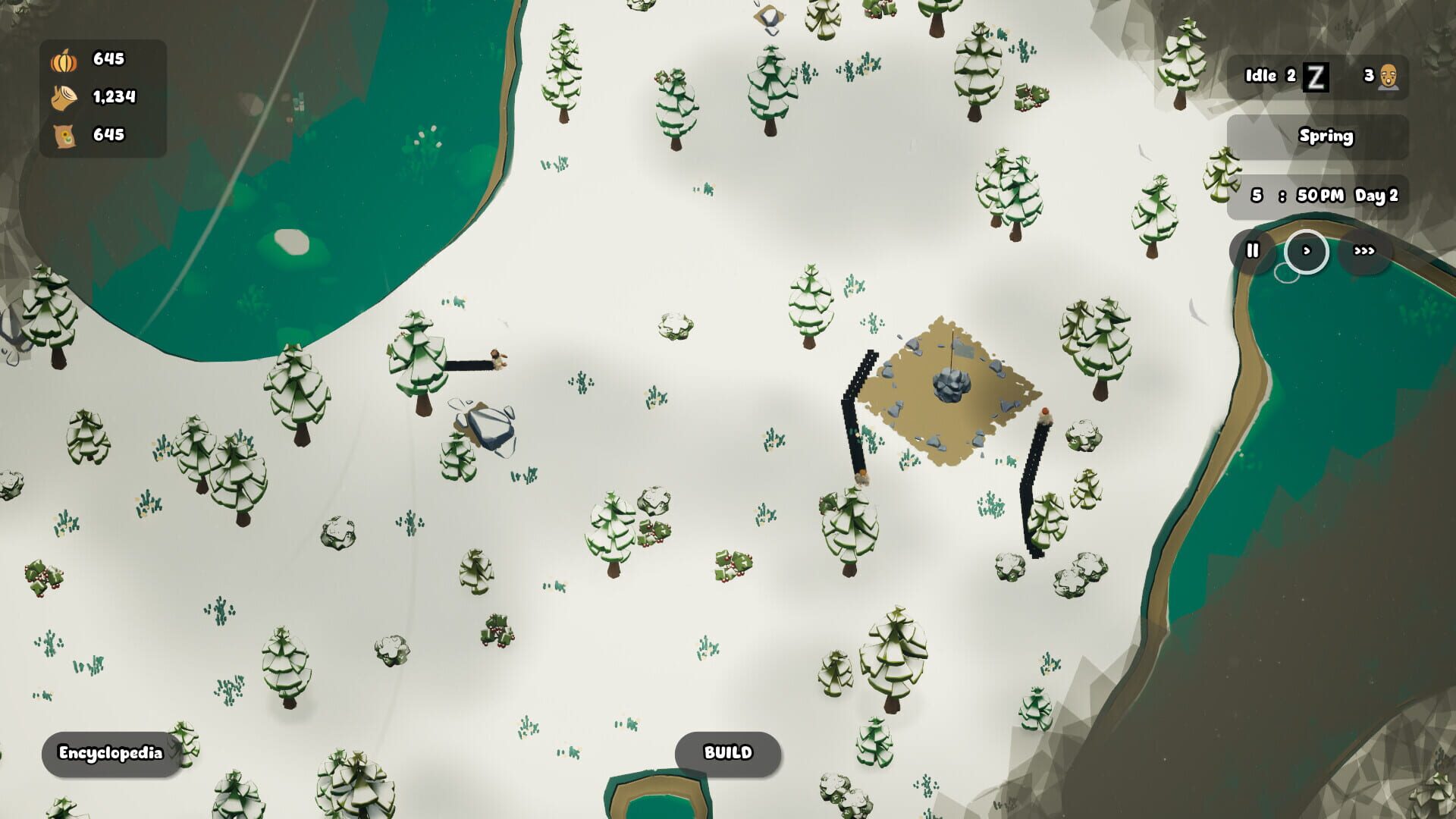This screenshot has width=1456, height=819.
Task: Pause the game
Action: [1252, 250]
